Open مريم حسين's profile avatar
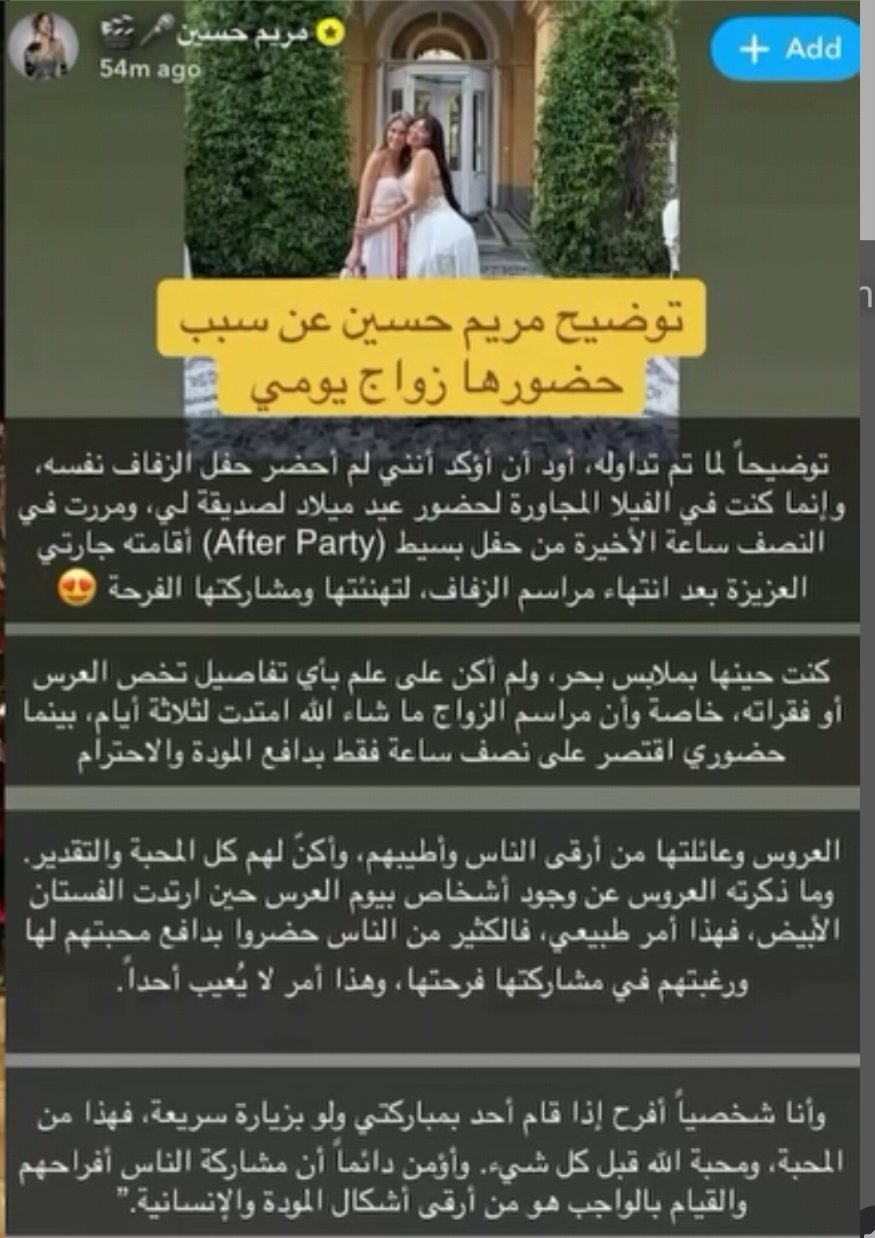Screen dimensions: 875x1238 43,46
